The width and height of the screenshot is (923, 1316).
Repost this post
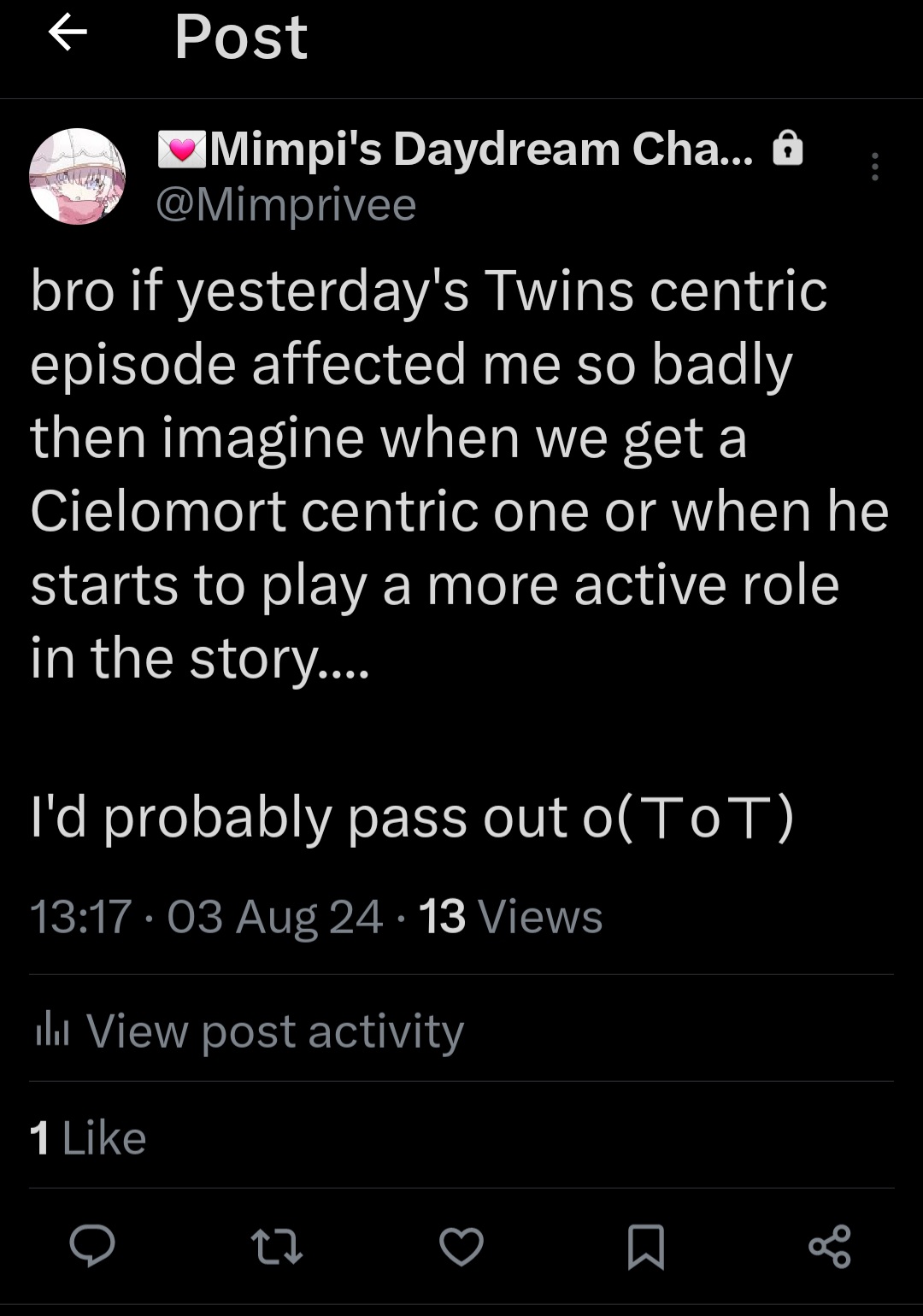point(276,1246)
